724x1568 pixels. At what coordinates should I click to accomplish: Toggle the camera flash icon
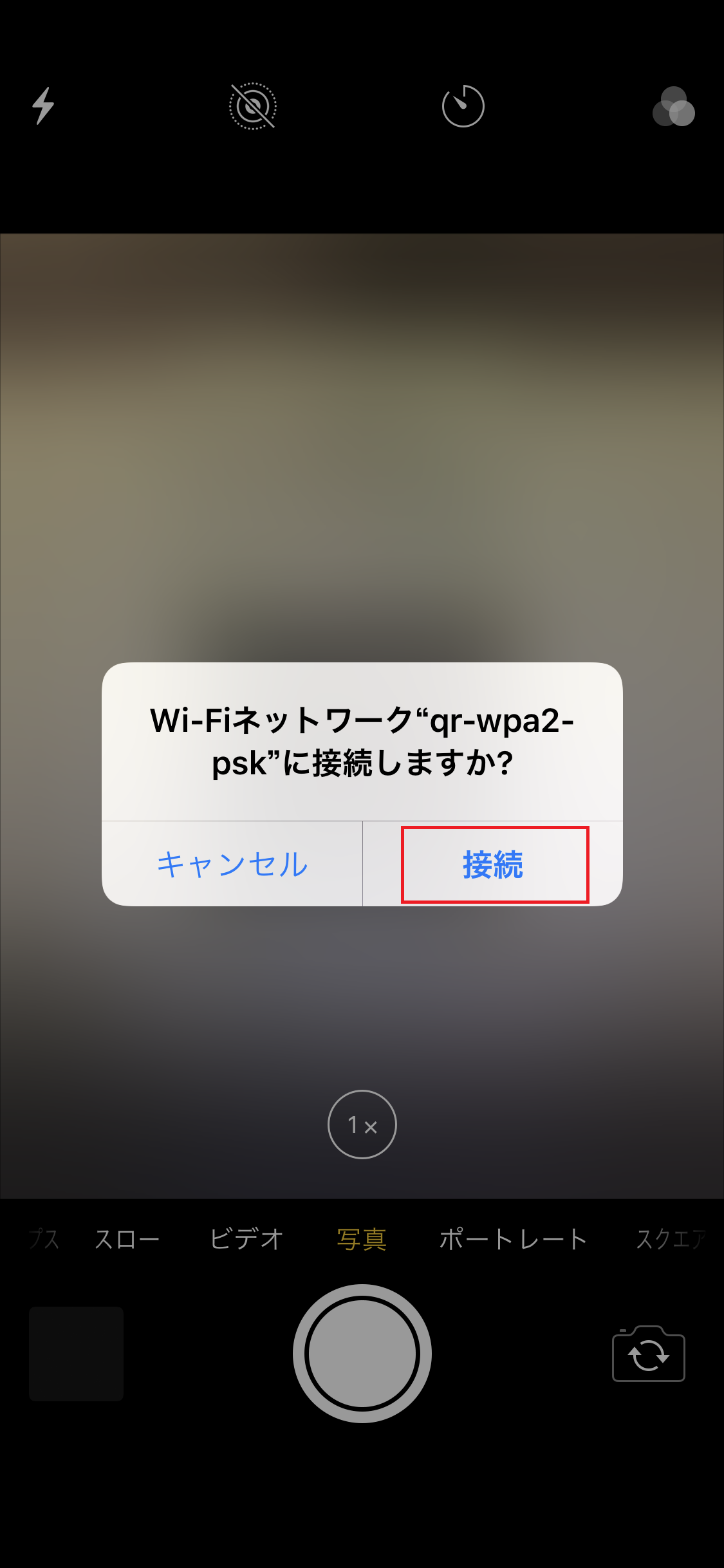pos(43,106)
